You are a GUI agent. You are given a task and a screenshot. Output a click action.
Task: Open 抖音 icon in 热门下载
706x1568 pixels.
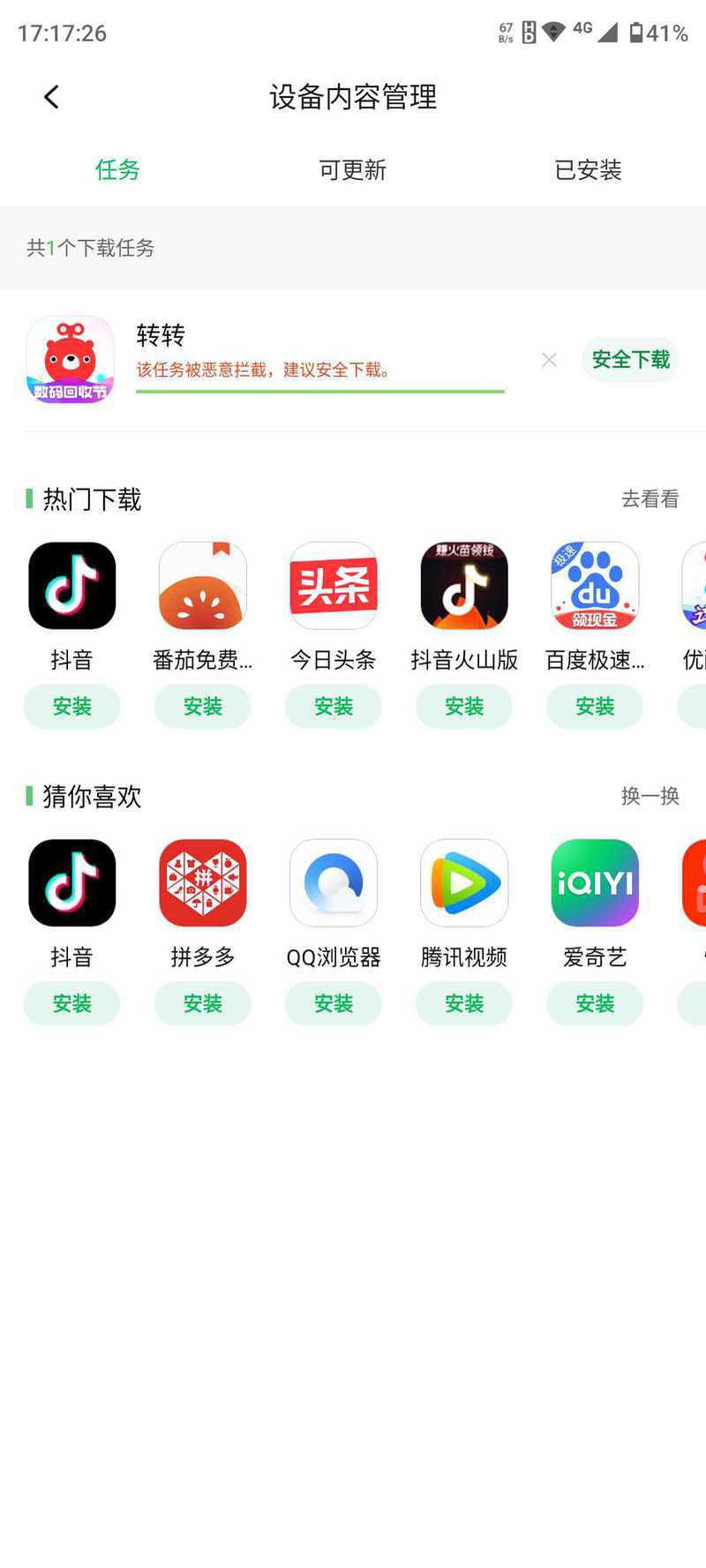pos(72,586)
